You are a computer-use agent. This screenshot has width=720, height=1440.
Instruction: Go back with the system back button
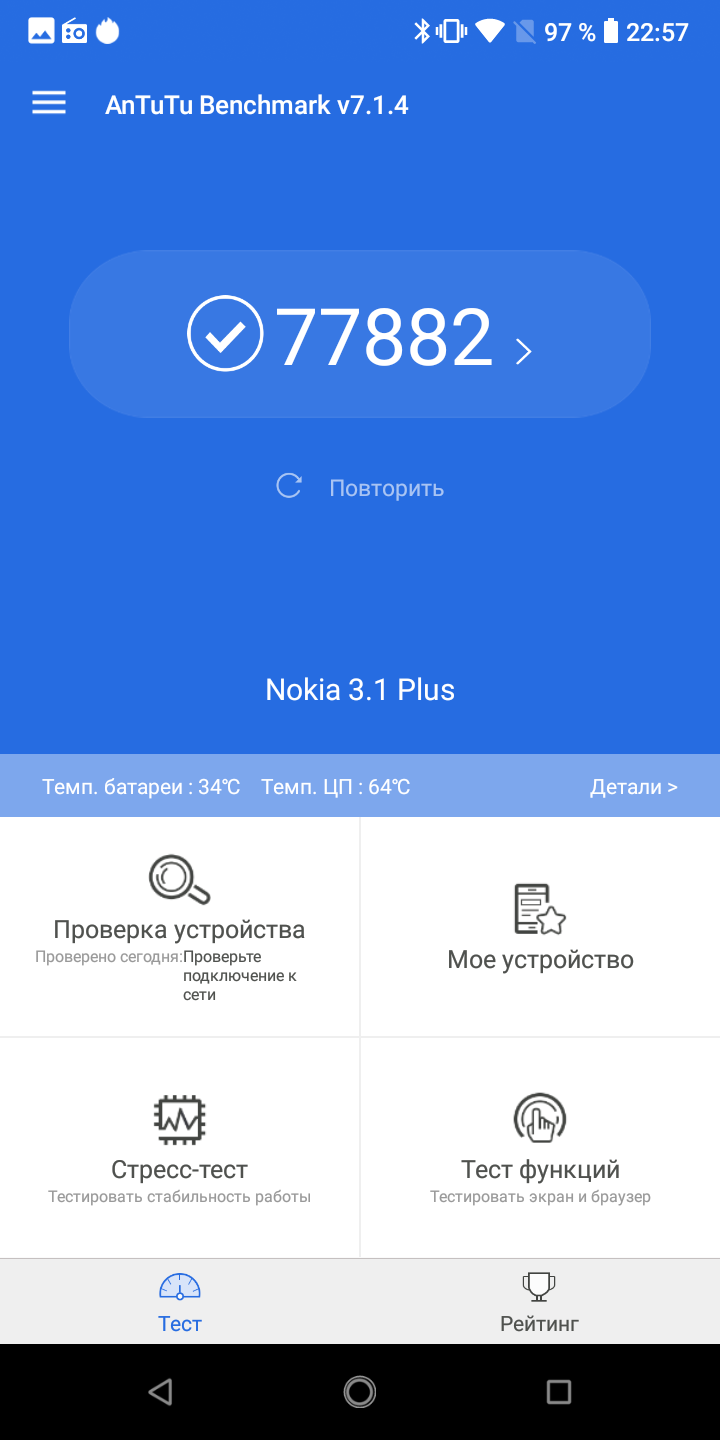(x=160, y=1391)
